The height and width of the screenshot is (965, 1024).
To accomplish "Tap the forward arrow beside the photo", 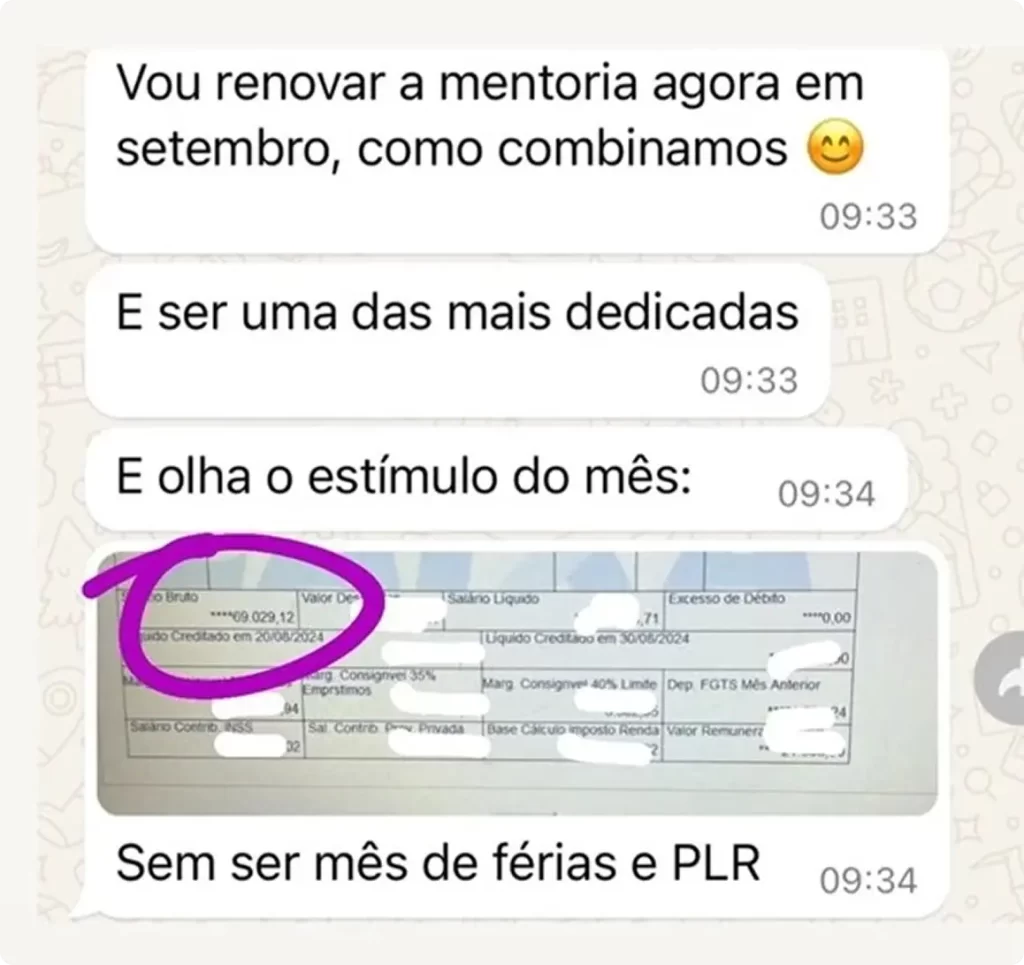I will pyautogui.click(x=1001, y=682).
